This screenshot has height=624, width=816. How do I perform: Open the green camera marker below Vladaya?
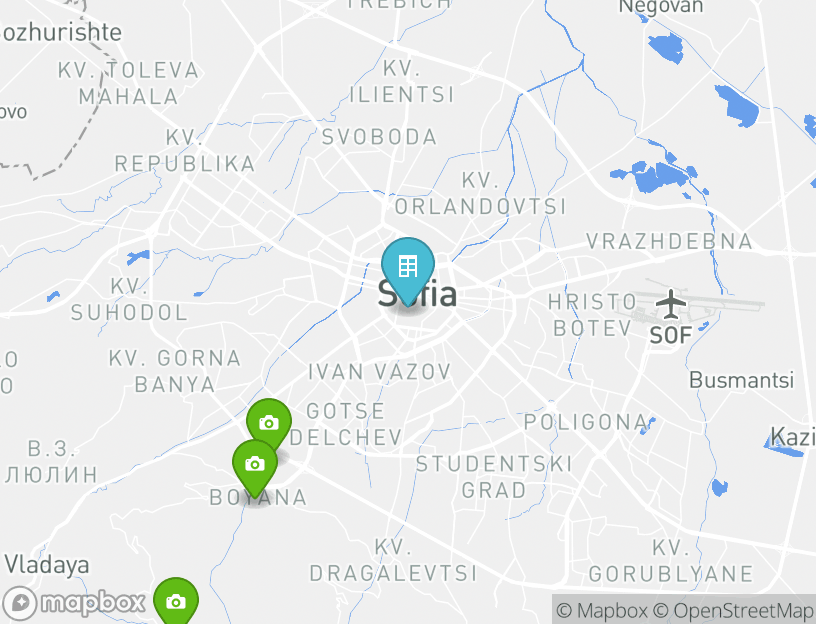(176, 602)
